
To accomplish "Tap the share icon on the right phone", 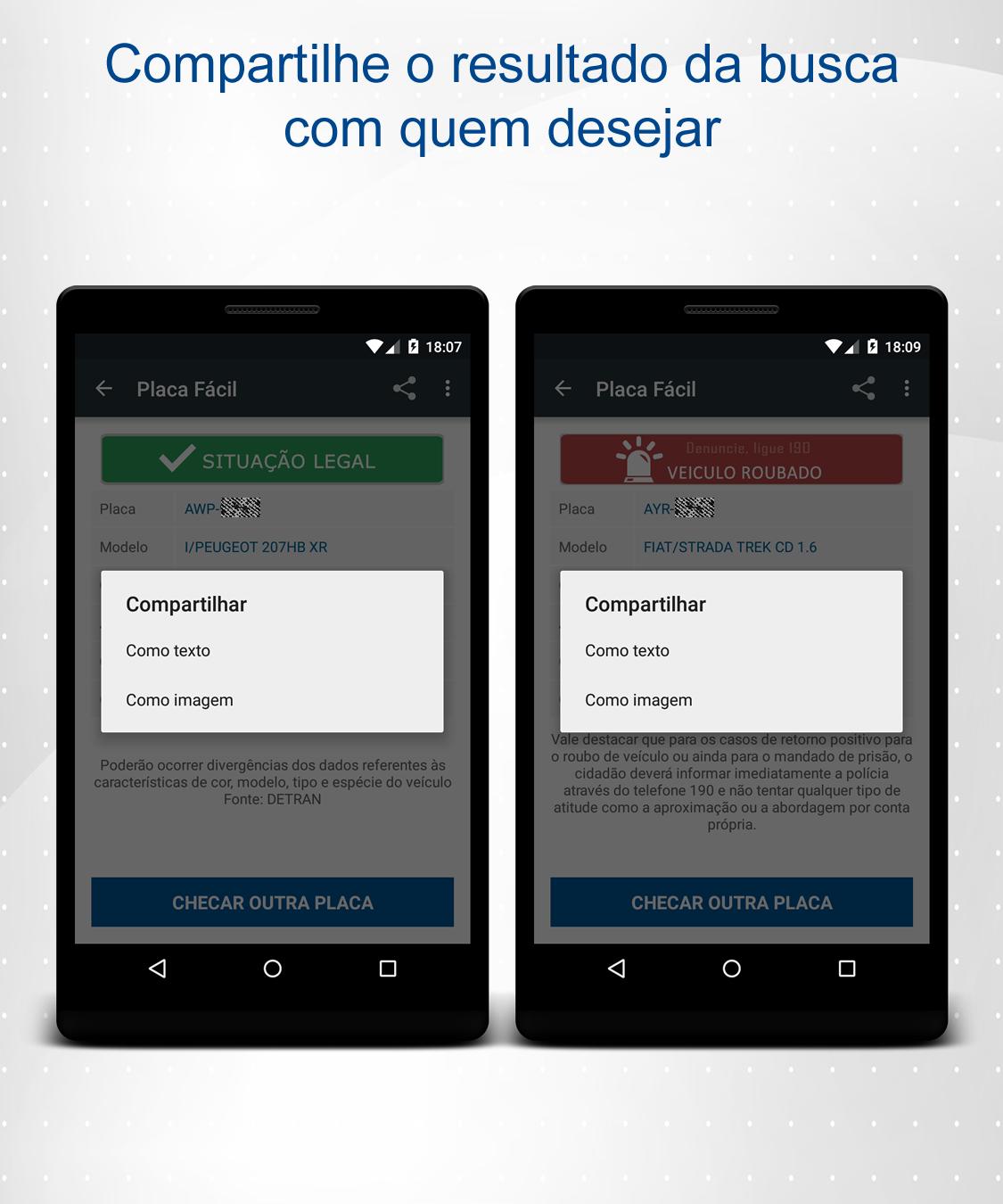I will point(864,389).
